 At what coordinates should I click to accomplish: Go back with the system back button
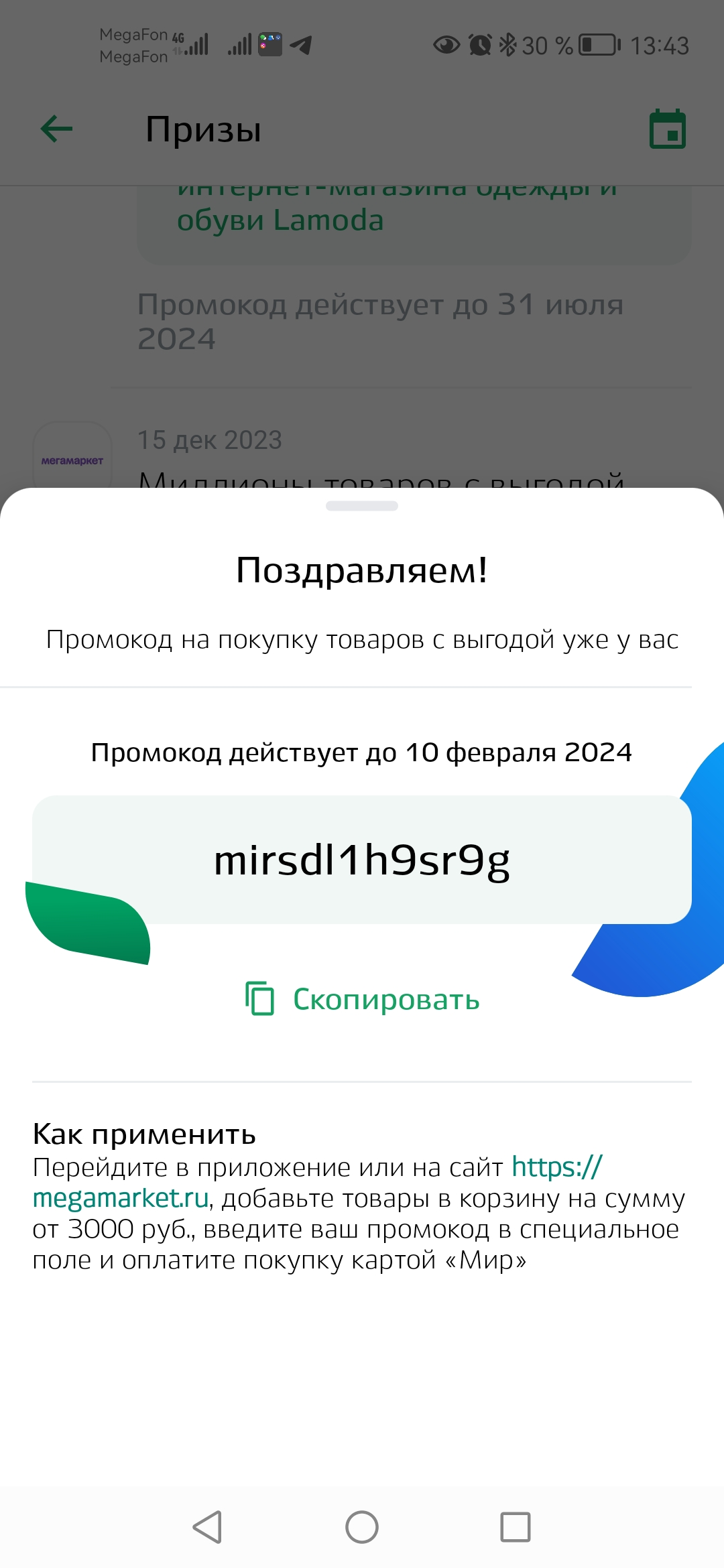click(x=207, y=1527)
